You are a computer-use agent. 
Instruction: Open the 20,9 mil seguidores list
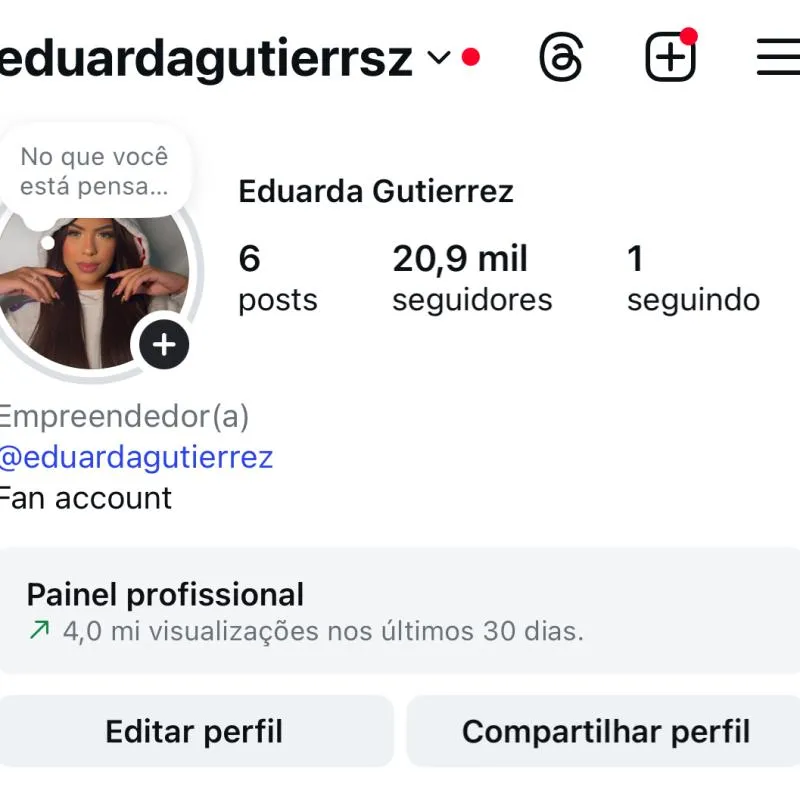(x=471, y=277)
